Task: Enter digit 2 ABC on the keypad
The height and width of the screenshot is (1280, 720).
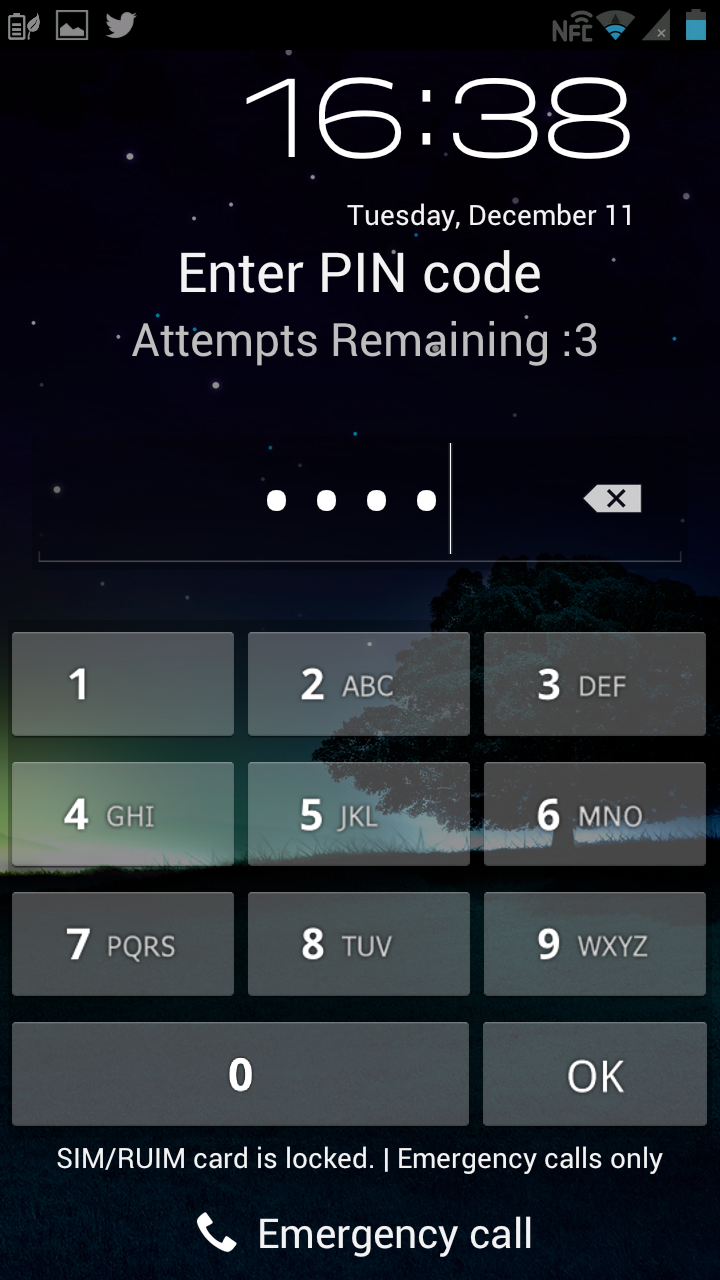Action: pyautogui.click(x=359, y=684)
